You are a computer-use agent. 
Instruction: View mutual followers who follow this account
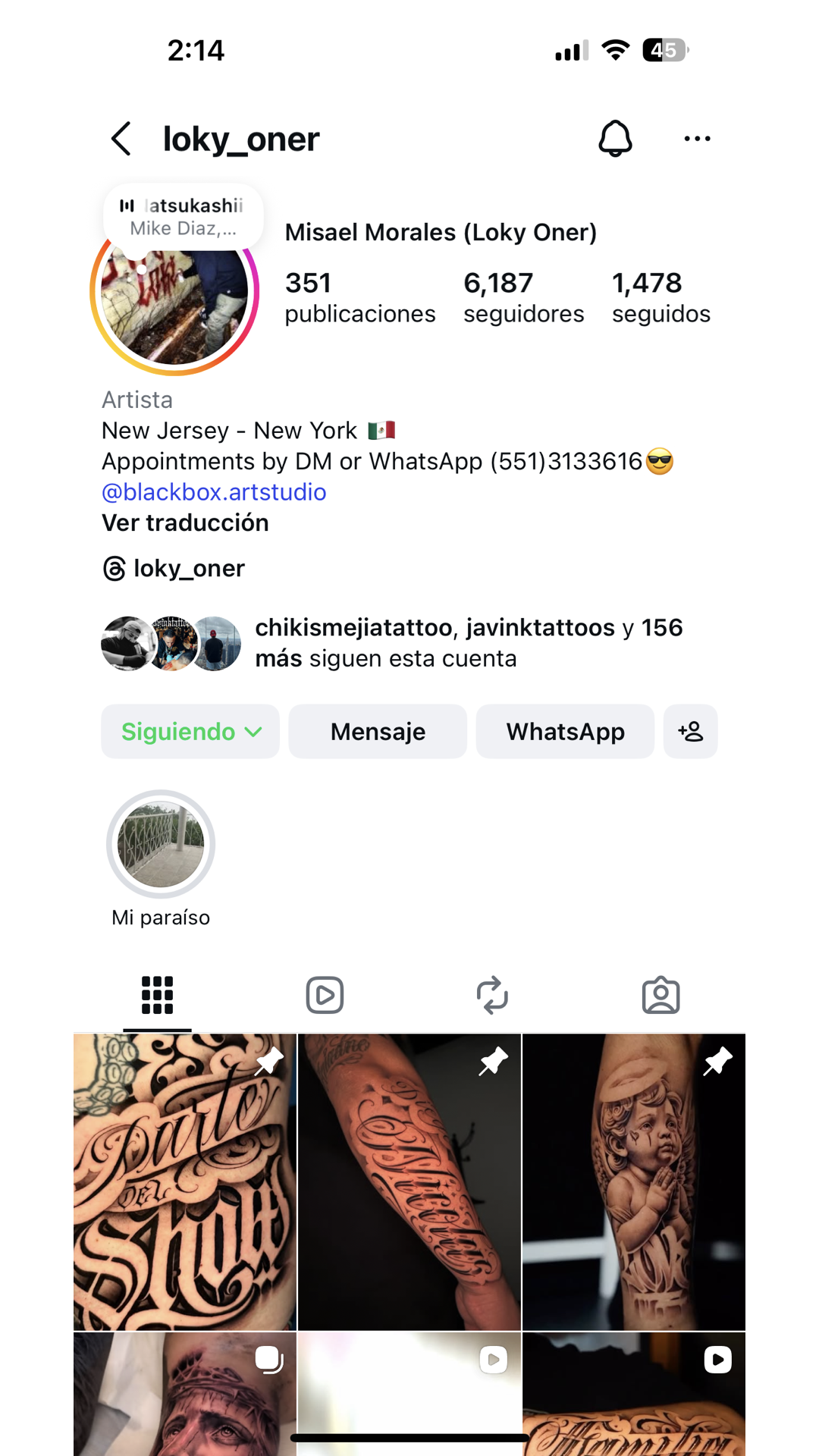pyautogui.click(x=409, y=643)
